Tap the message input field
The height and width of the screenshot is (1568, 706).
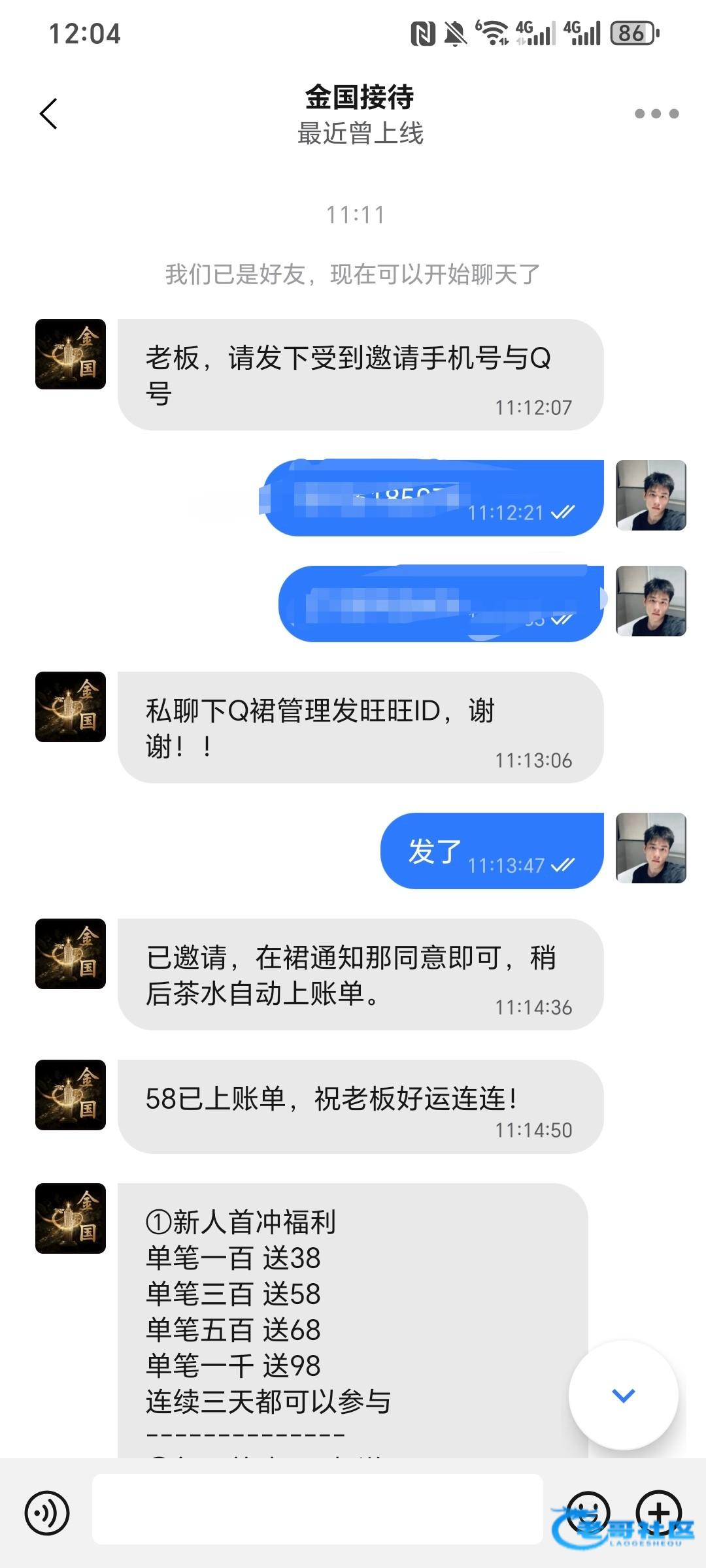point(317,1513)
